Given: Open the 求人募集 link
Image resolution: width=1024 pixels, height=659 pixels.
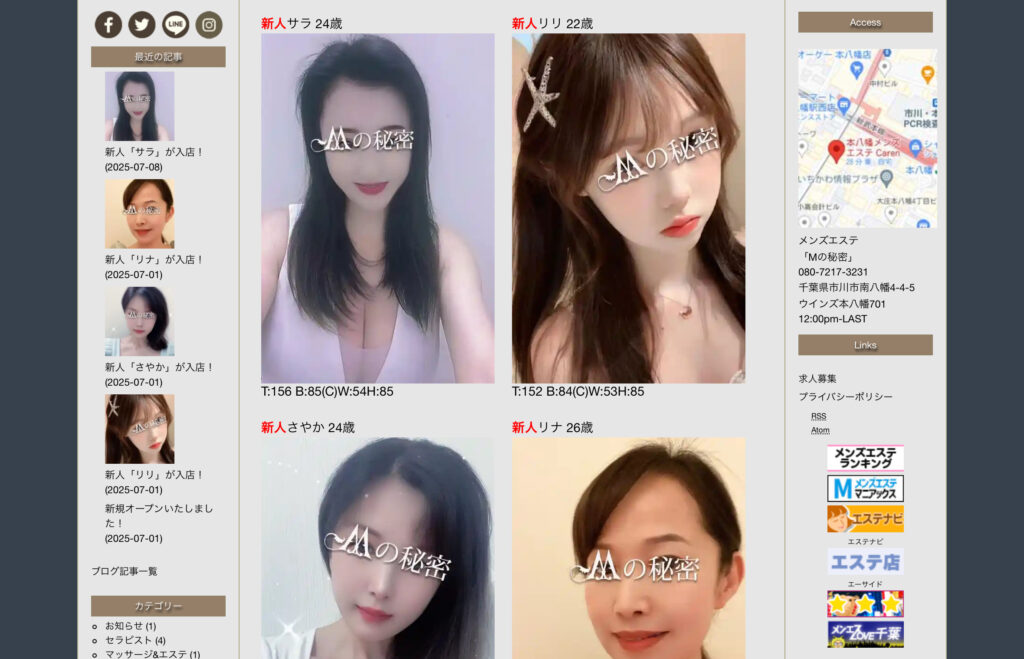Looking at the screenshot, I should (x=817, y=379).
